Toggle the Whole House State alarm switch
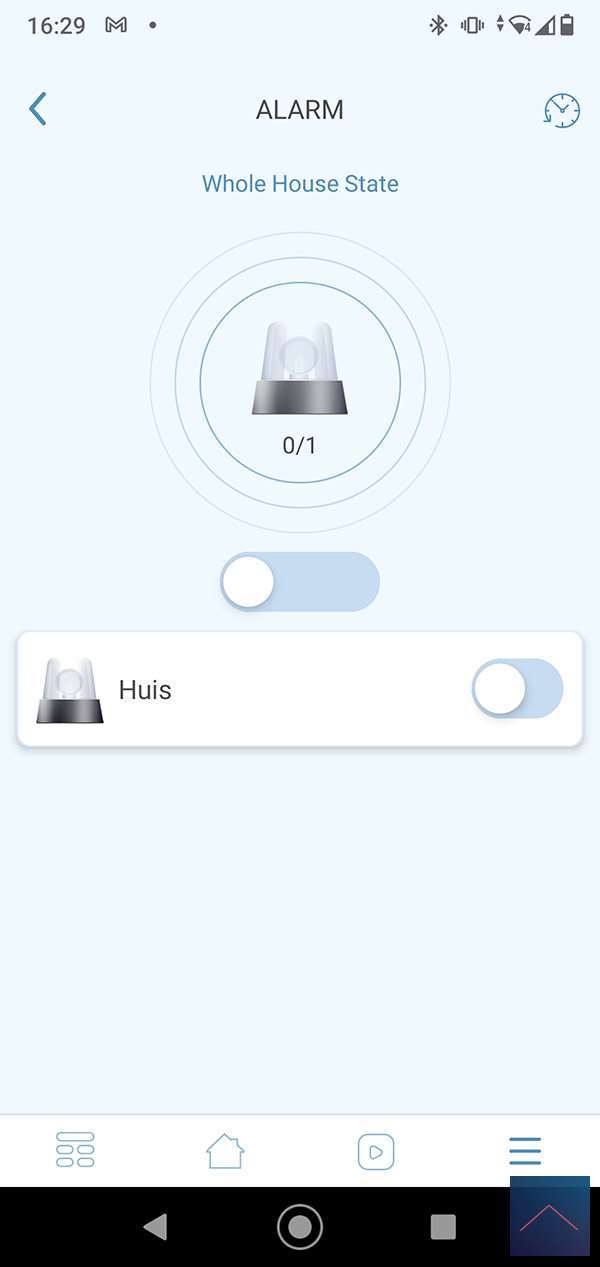The width and height of the screenshot is (600, 1267). click(300, 582)
